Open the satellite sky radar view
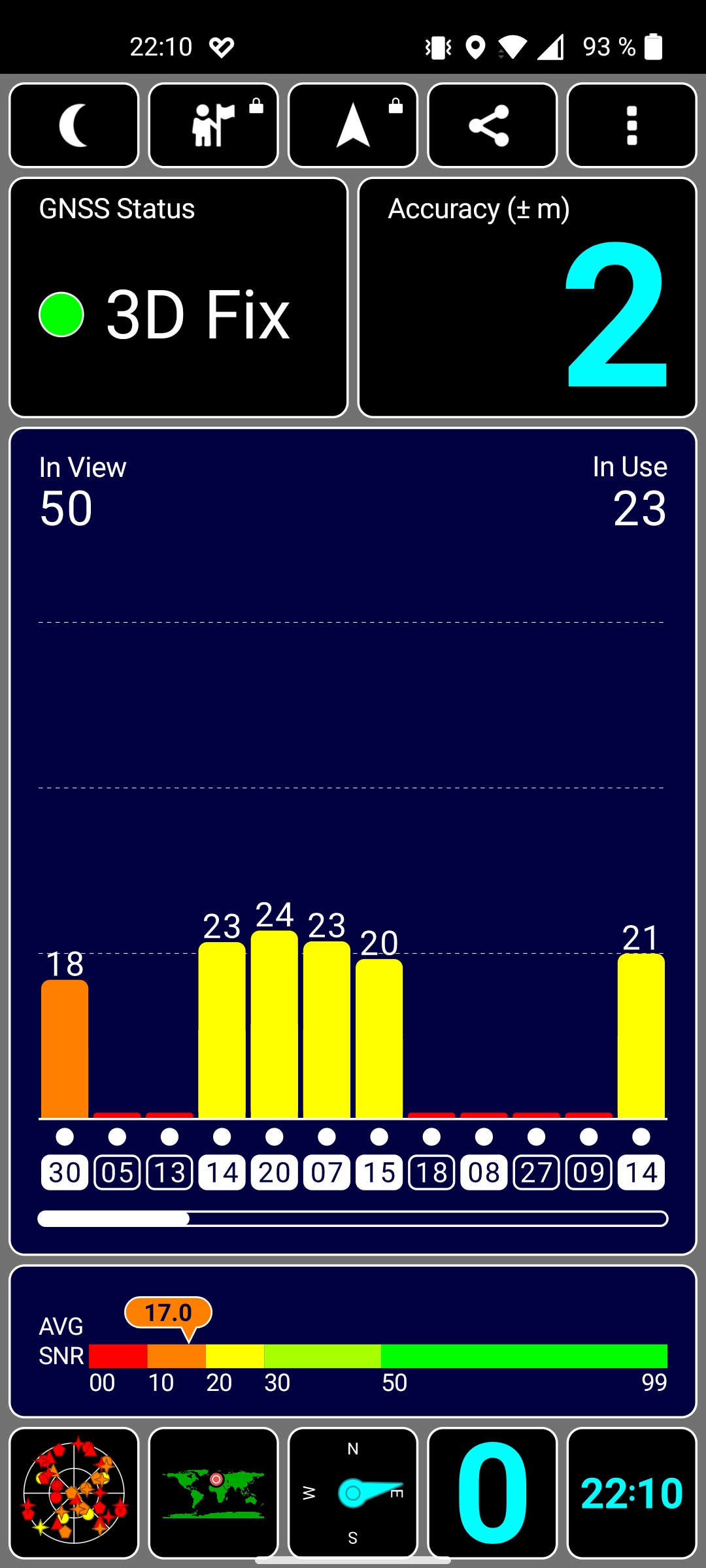Viewport: 706px width, 1568px height. pos(74,1493)
